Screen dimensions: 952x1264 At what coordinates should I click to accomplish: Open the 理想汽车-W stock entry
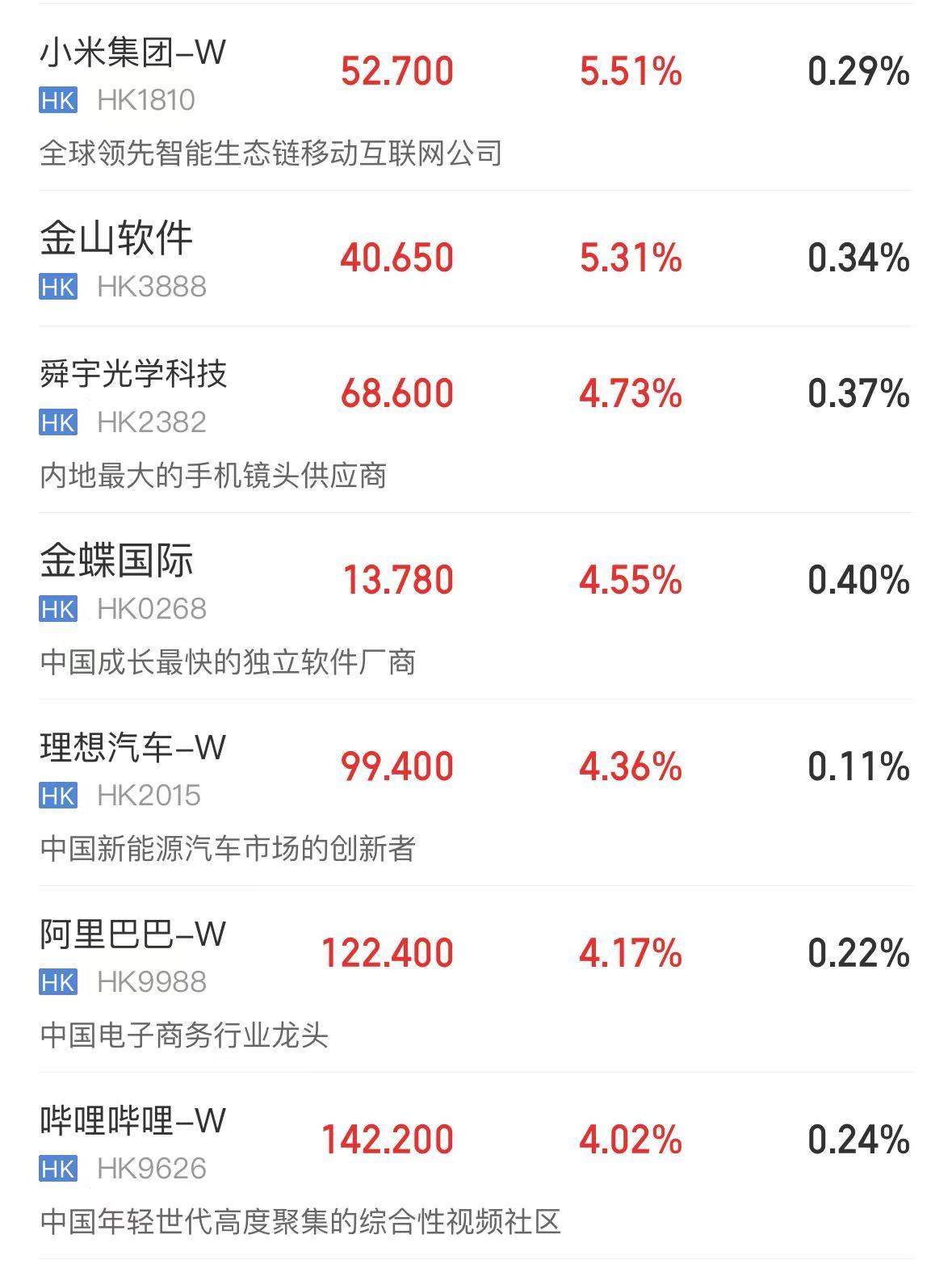coord(476,792)
